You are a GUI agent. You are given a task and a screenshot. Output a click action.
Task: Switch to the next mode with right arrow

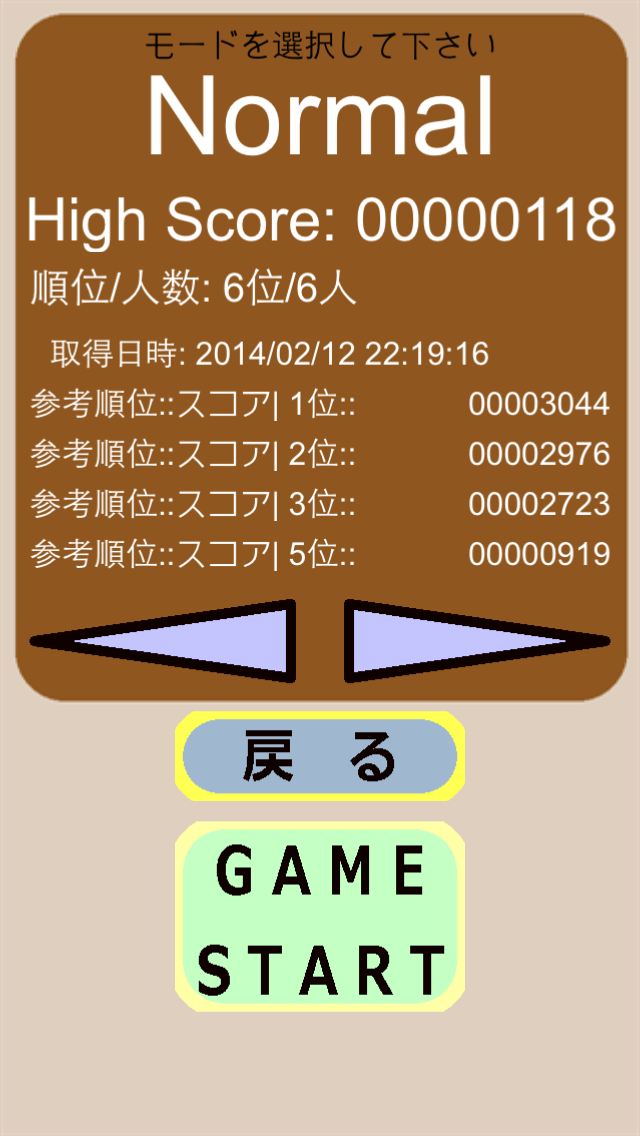coord(440,640)
